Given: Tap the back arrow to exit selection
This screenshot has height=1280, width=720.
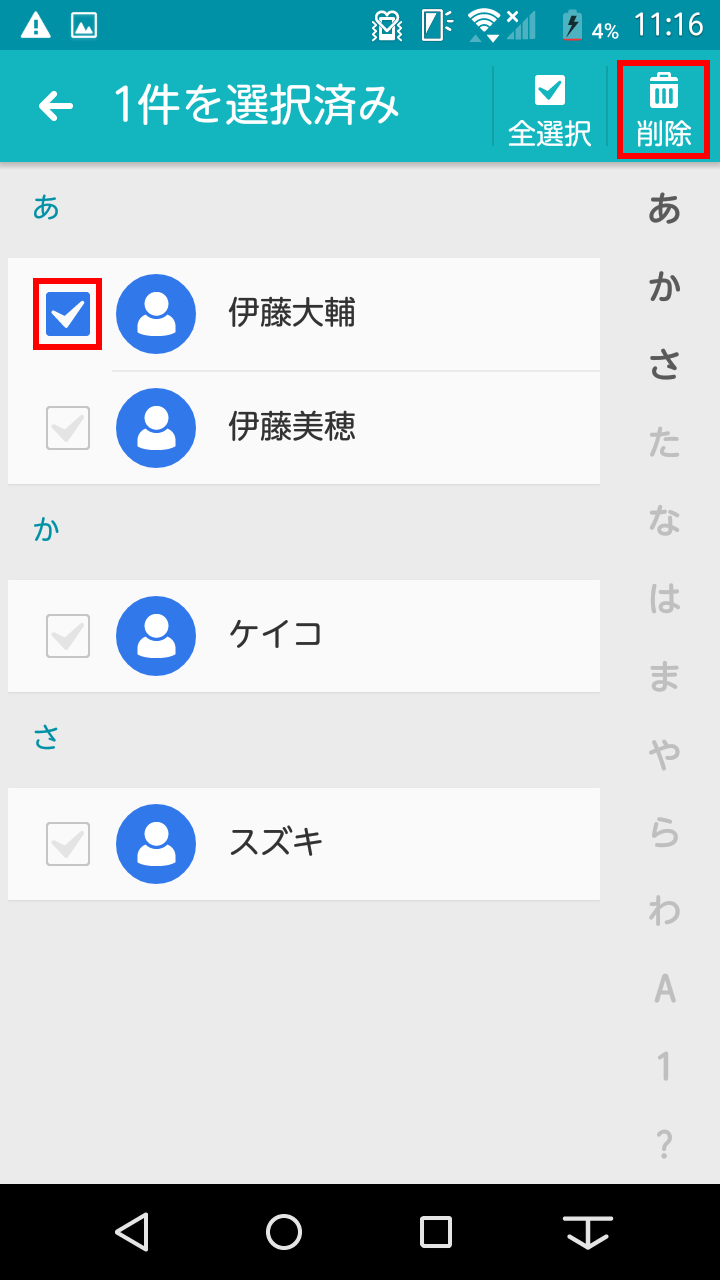Looking at the screenshot, I should [56, 106].
